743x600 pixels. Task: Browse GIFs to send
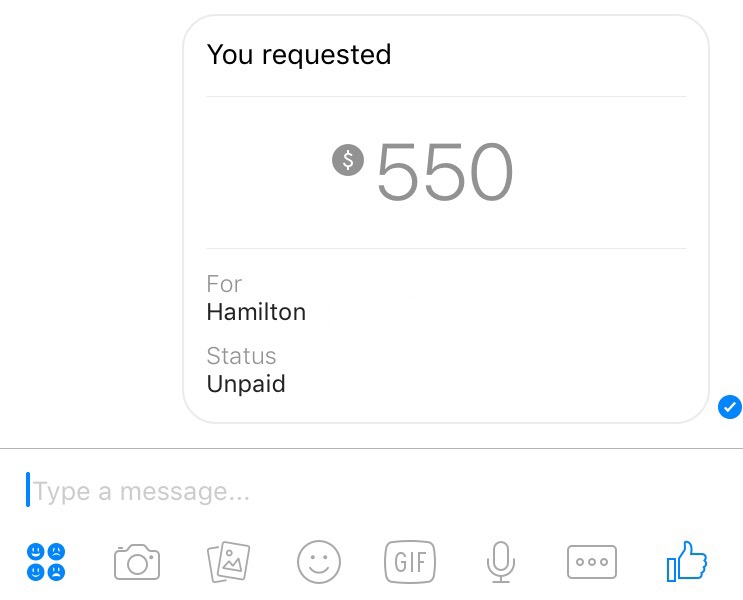[x=410, y=562]
